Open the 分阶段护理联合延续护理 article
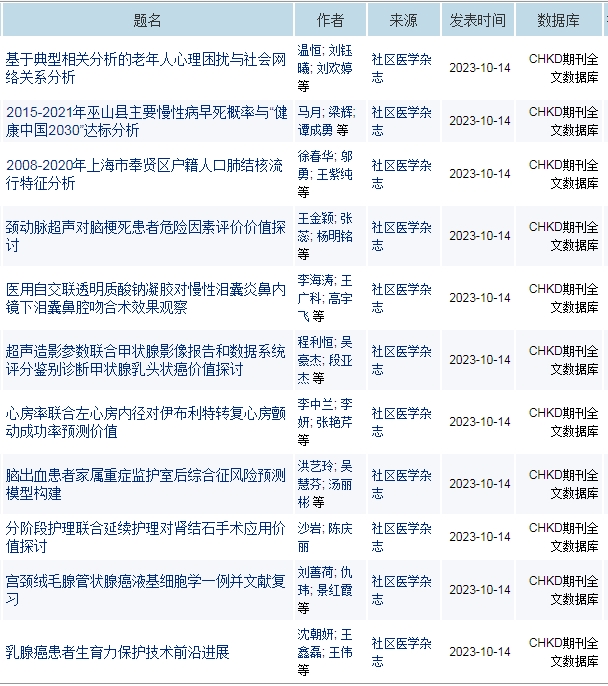The width and height of the screenshot is (608, 686). [145, 537]
